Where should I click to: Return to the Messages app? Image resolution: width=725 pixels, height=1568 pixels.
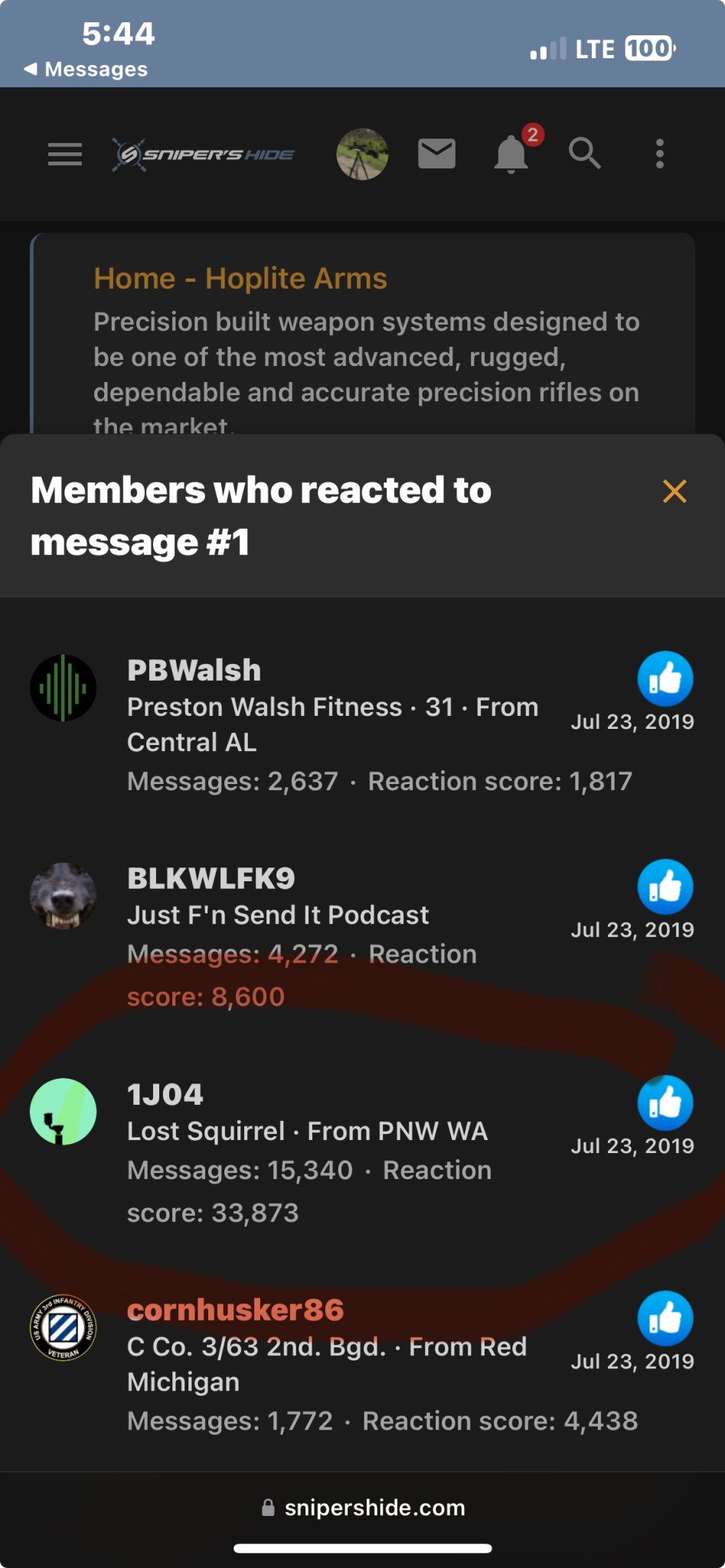[x=85, y=69]
